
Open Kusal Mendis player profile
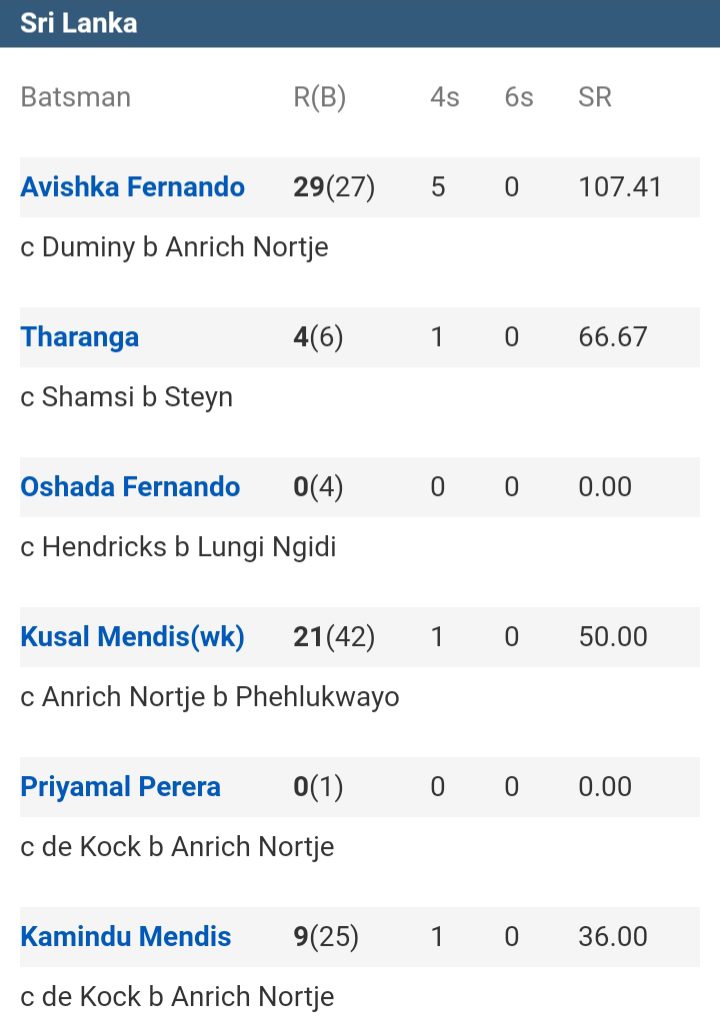point(132,637)
